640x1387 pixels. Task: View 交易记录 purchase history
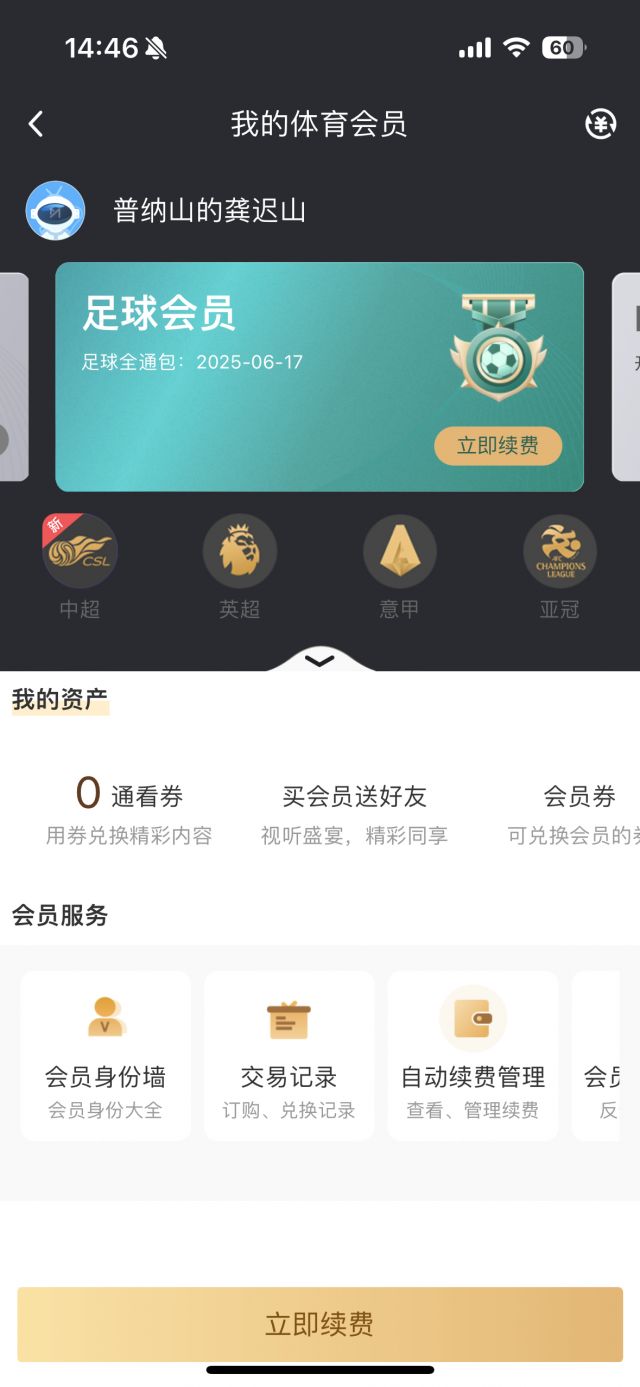(289, 1056)
